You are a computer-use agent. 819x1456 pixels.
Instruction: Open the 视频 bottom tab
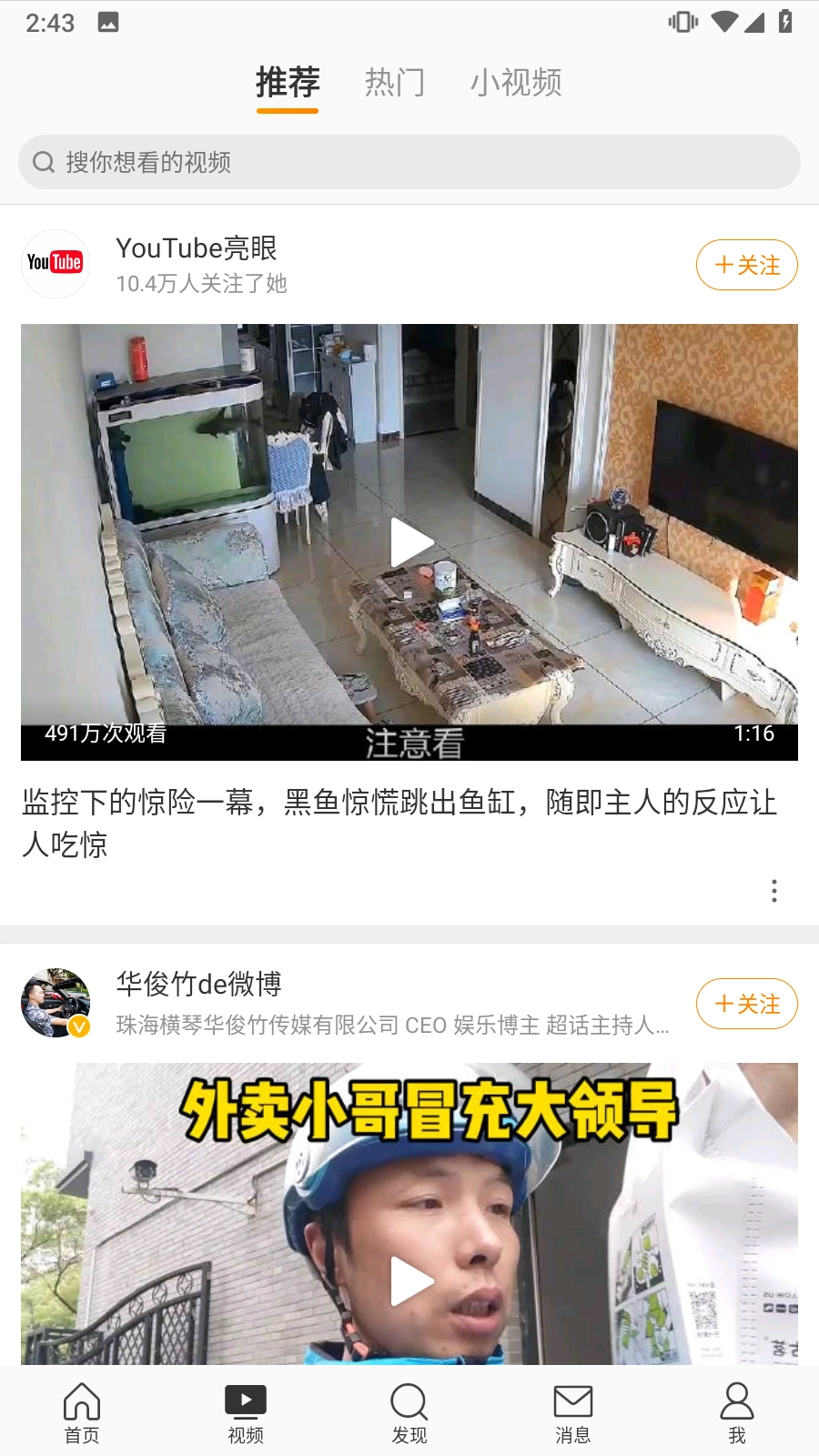pos(246,1412)
